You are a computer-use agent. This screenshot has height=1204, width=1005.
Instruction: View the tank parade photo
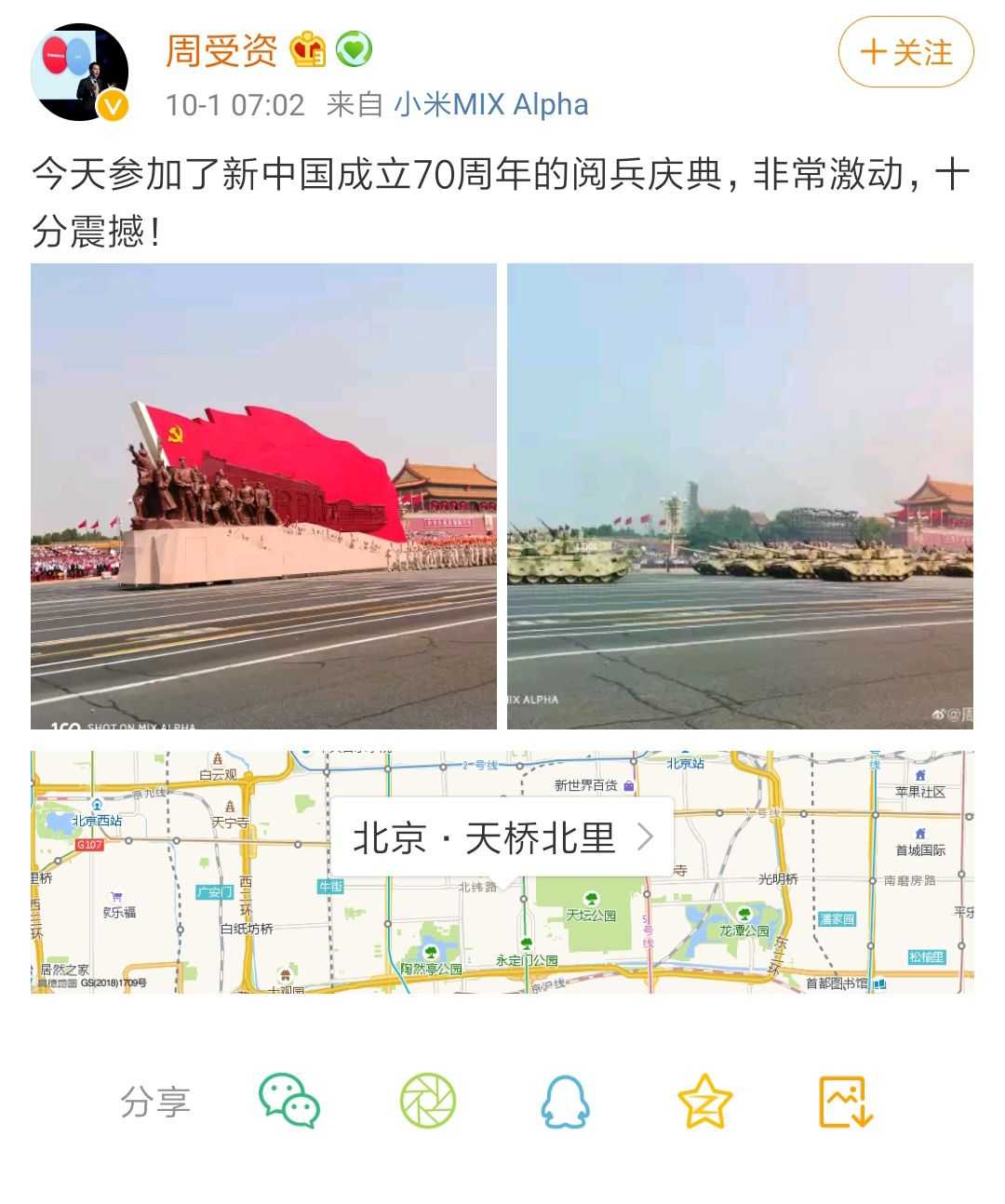tap(740, 496)
